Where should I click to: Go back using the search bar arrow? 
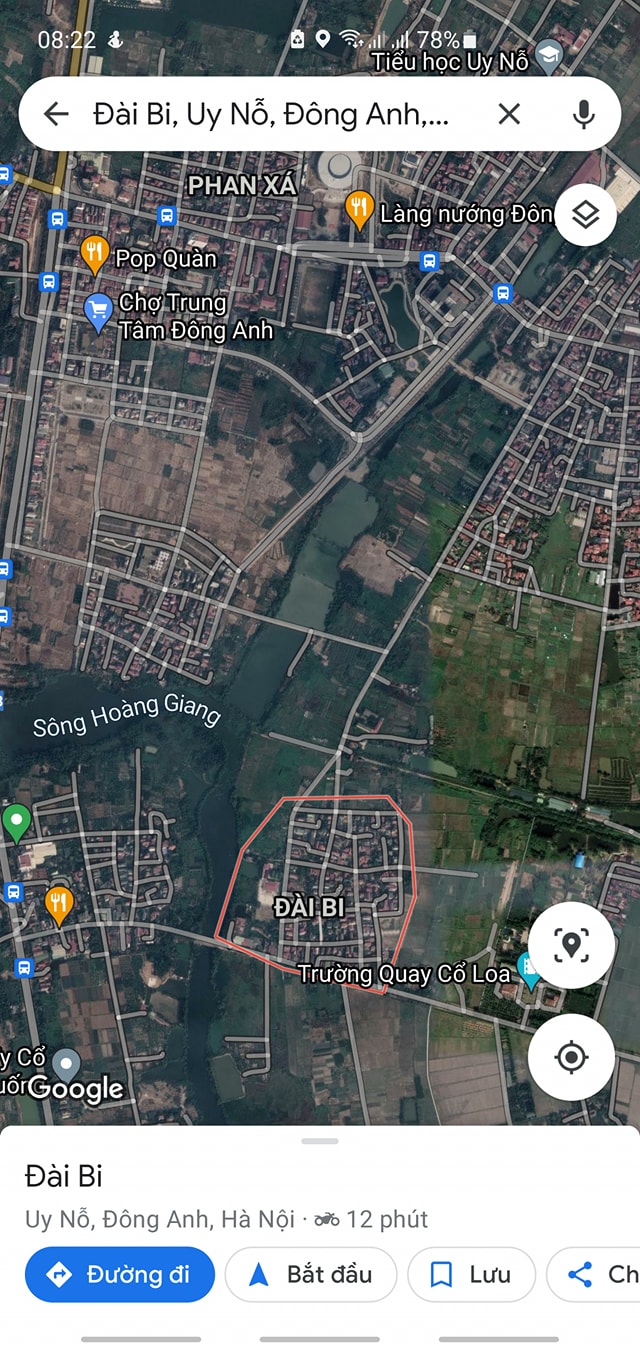click(x=56, y=114)
